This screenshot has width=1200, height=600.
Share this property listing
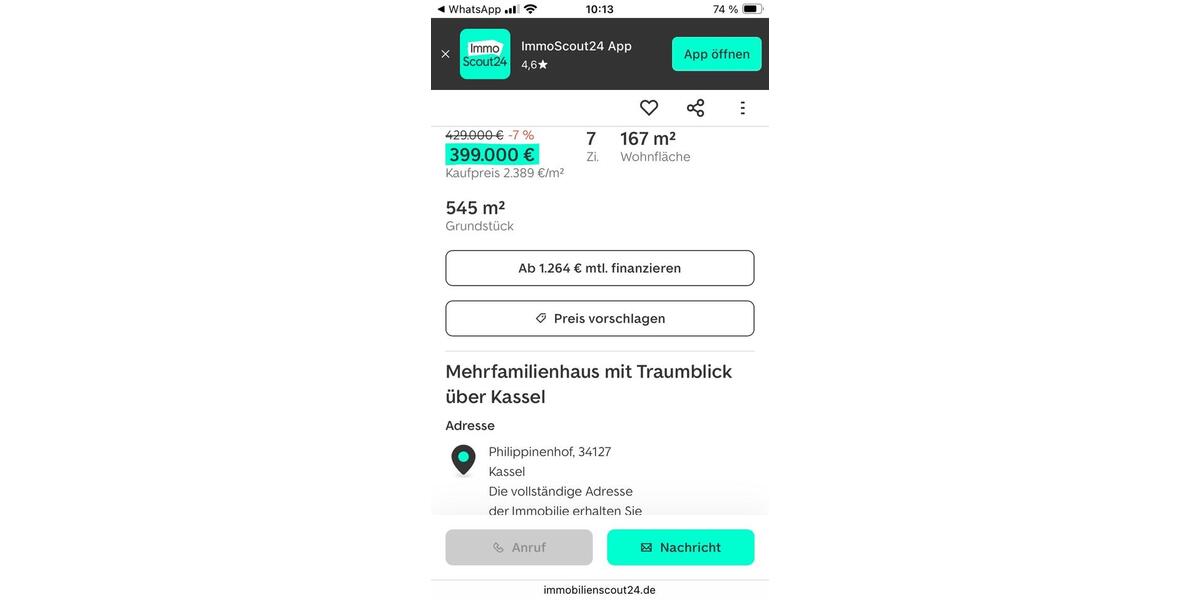click(696, 108)
